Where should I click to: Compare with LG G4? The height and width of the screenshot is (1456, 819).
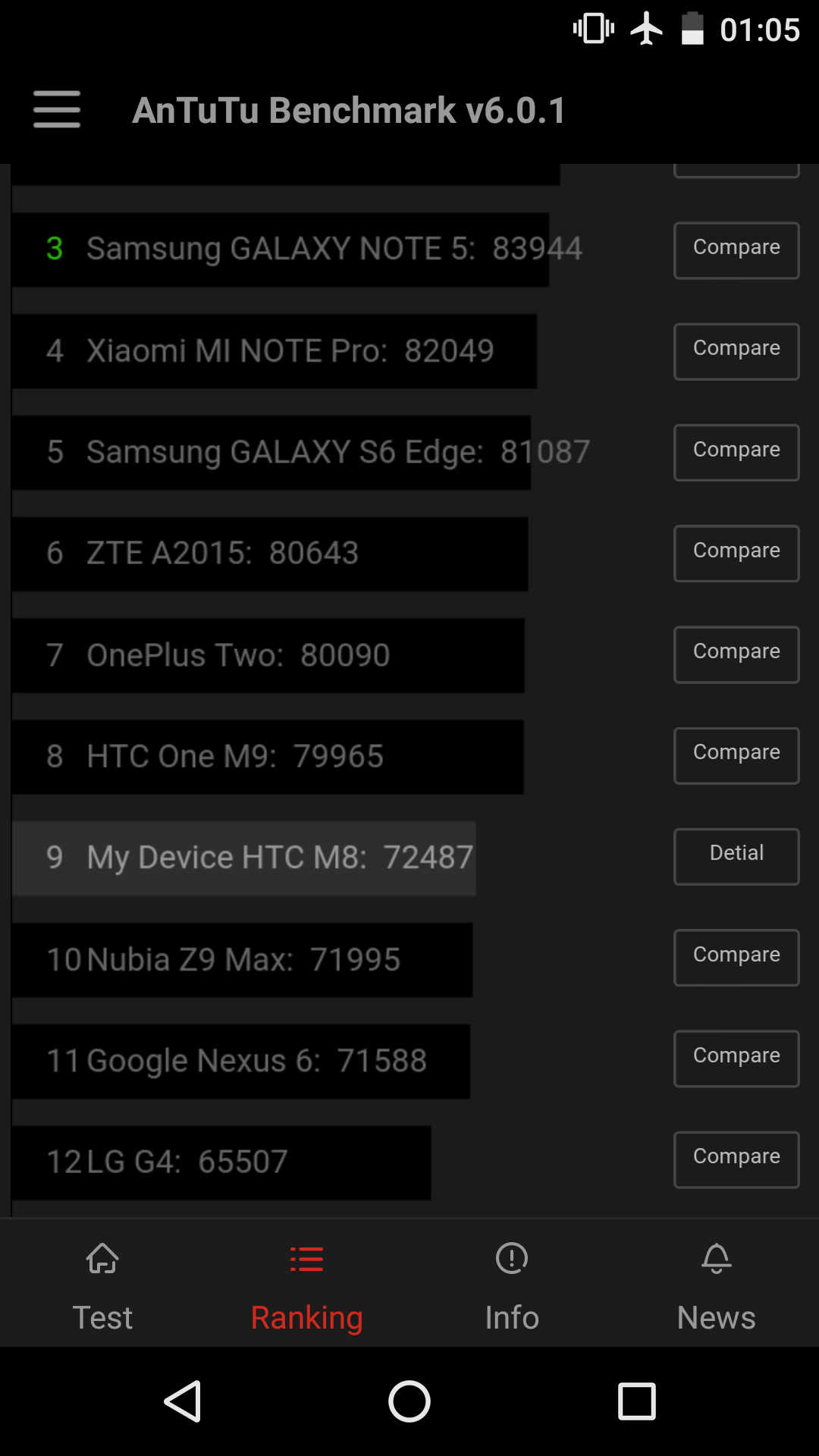[x=736, y=1159]
